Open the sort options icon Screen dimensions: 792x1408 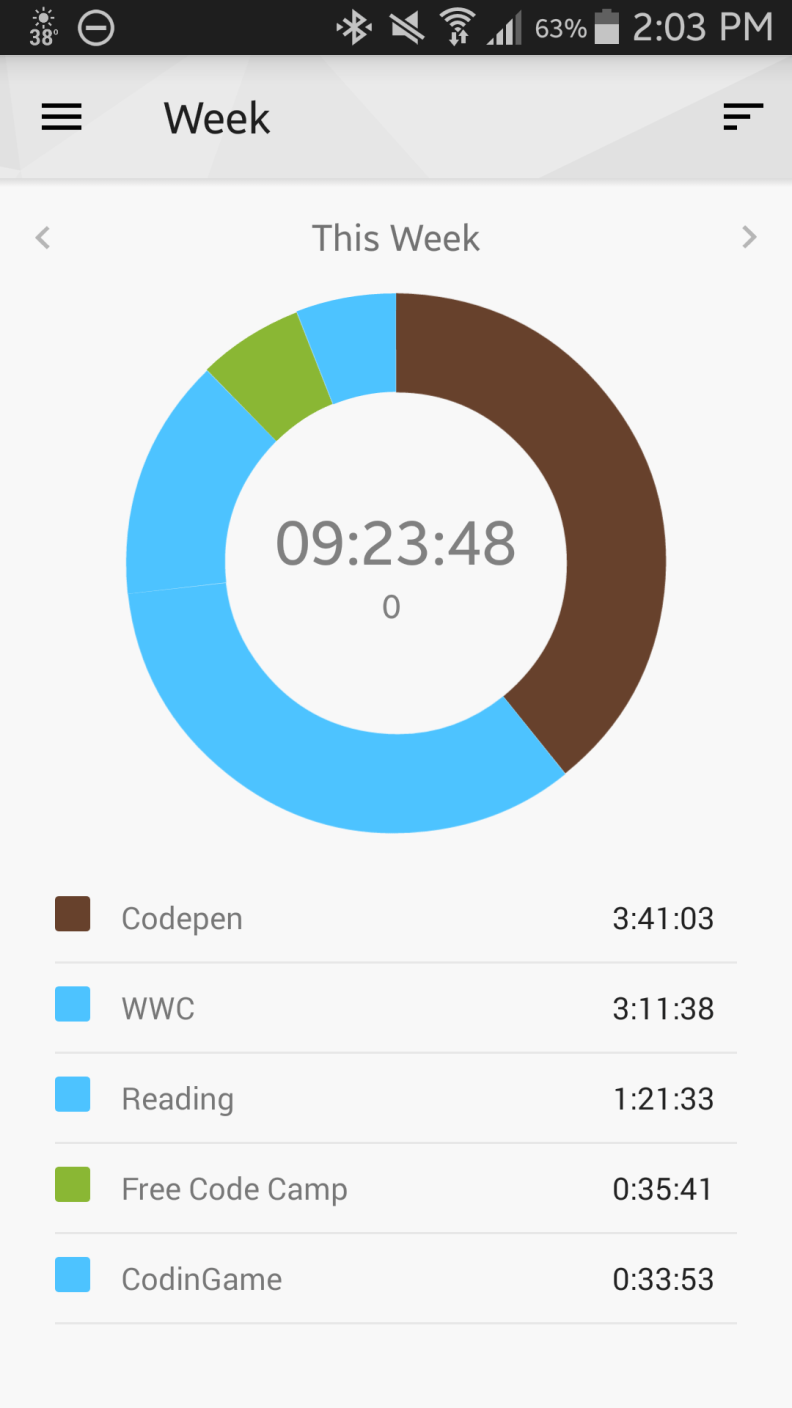click(743, 118)
